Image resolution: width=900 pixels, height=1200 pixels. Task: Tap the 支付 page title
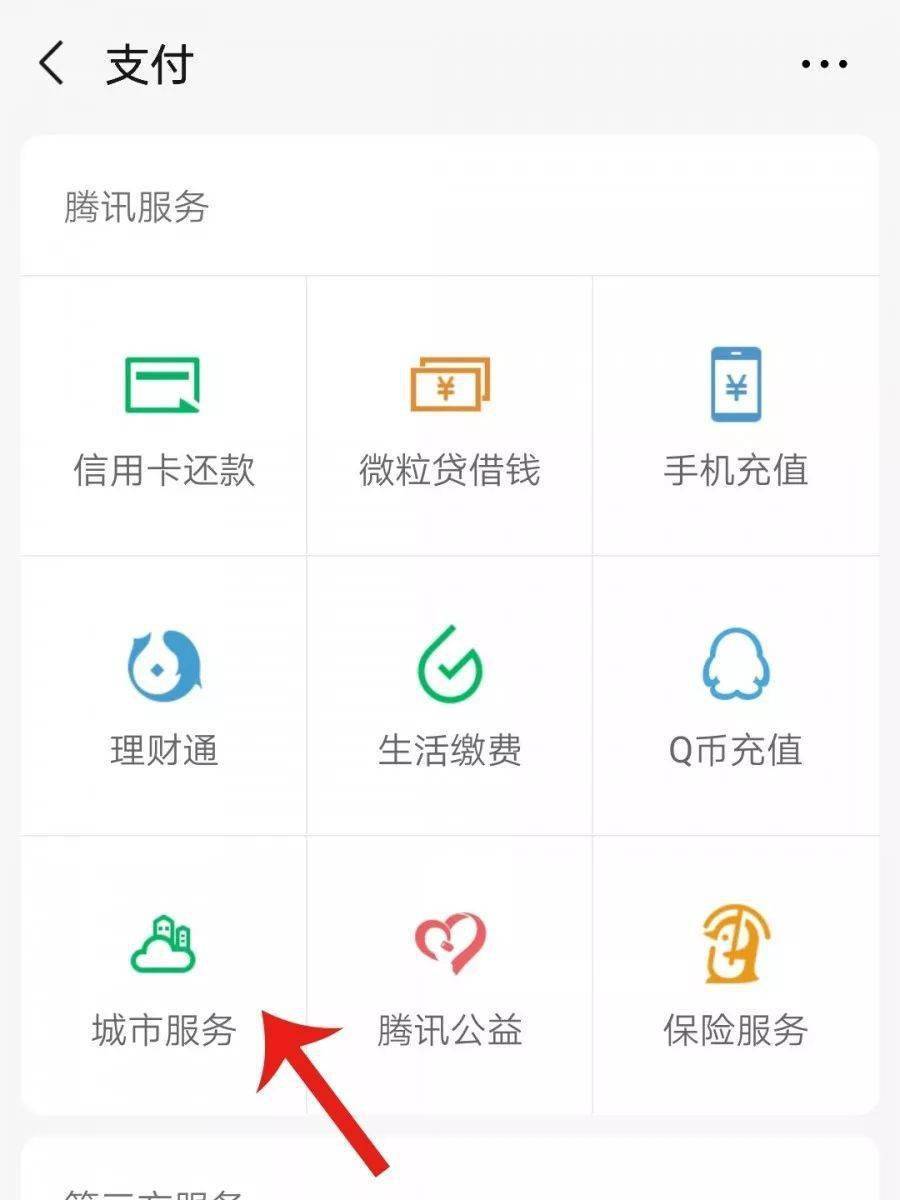pos(148,63)
